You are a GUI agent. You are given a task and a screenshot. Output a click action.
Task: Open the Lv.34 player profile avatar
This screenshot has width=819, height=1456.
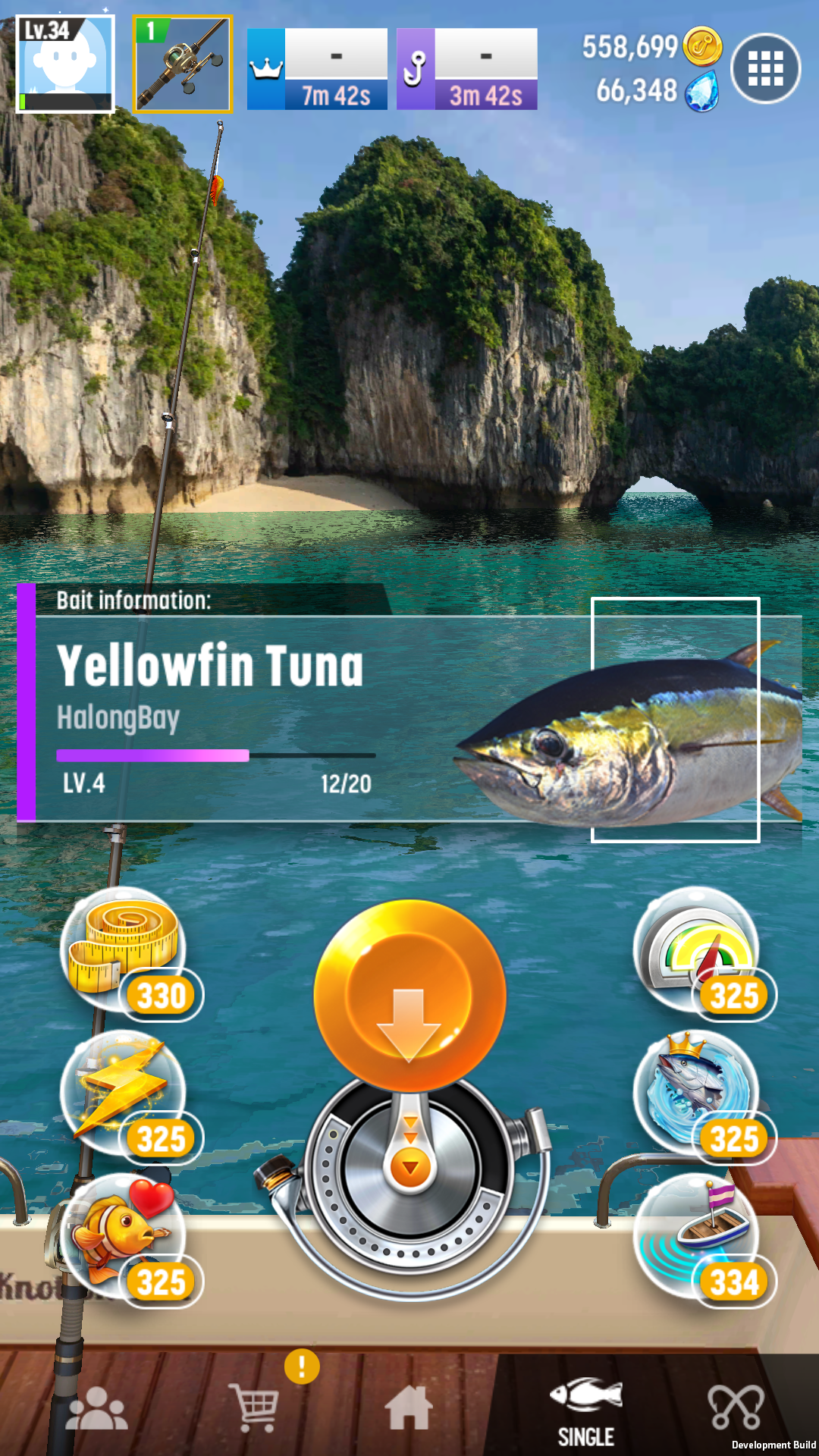tap(66, 64)
